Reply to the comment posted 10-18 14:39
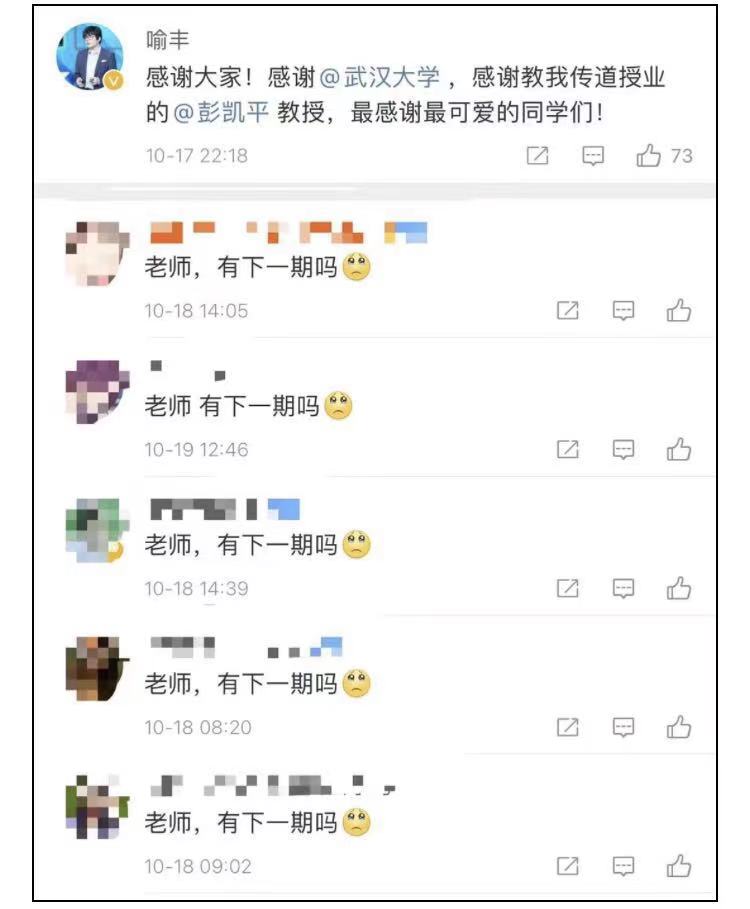The image size is (750, 909). (x=623, y=588)
